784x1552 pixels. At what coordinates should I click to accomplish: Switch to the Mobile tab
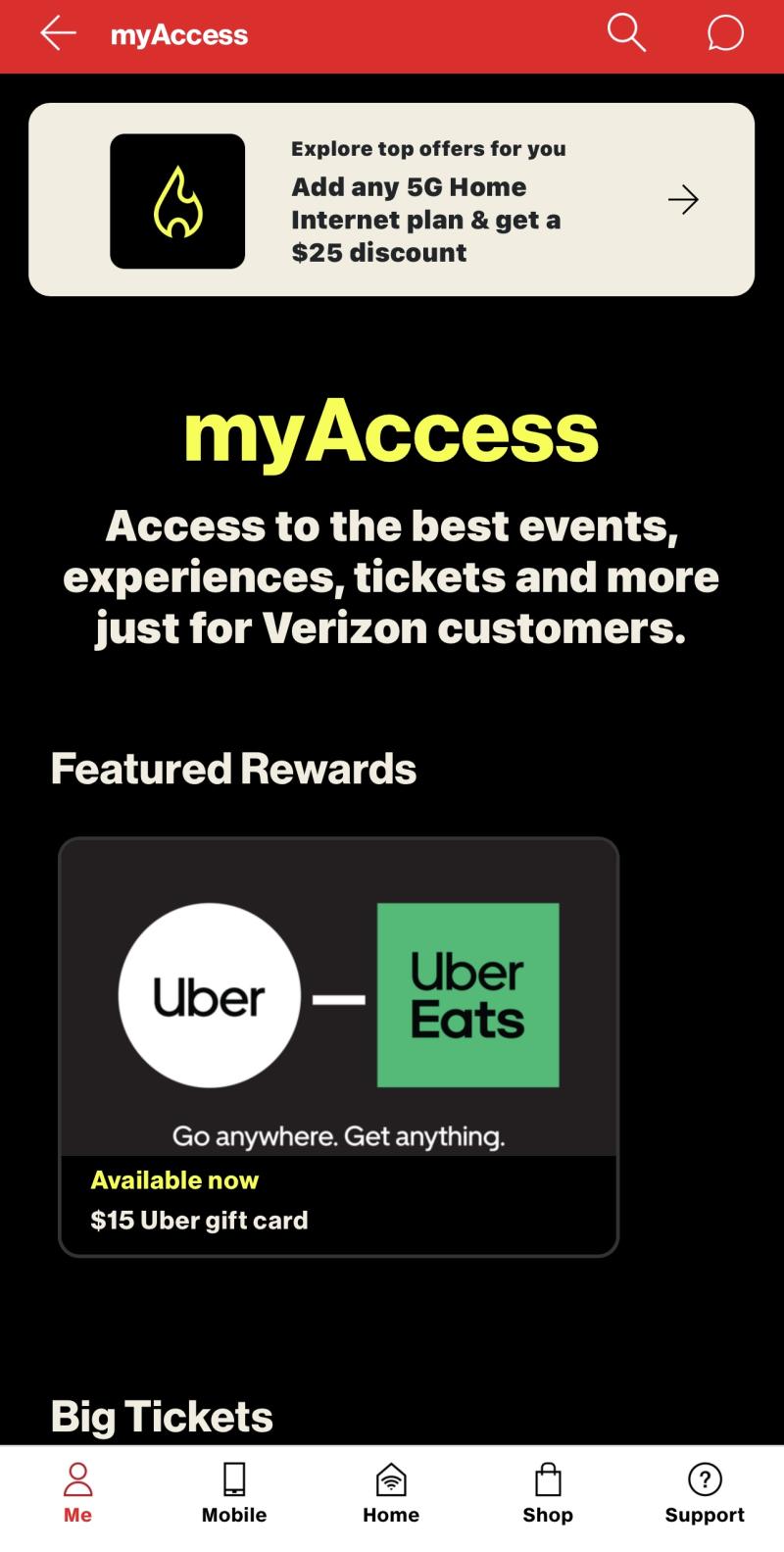pyautogui.click(x=234, y=1493)
